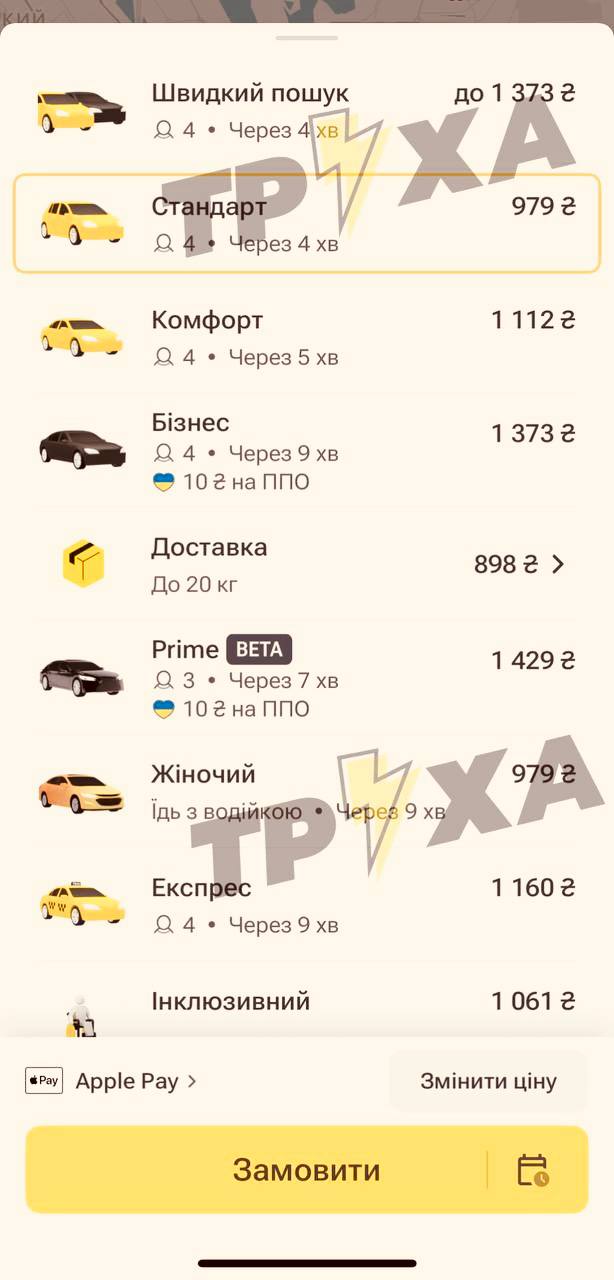Choose the Стандарт tariff

306,223
